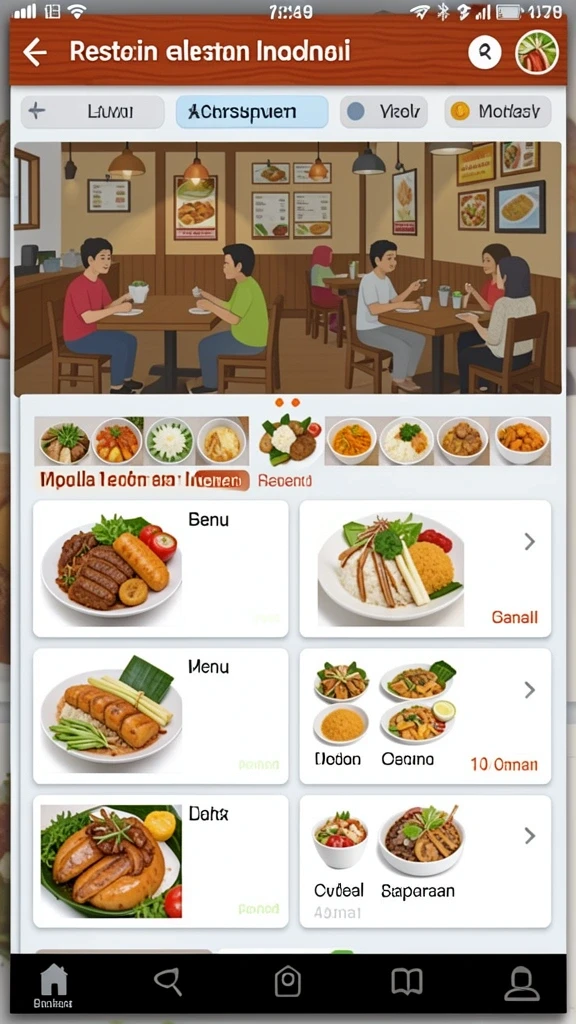The image size is (576, 1024).
Task: Select the Liuvui chip
Action: 93,112
